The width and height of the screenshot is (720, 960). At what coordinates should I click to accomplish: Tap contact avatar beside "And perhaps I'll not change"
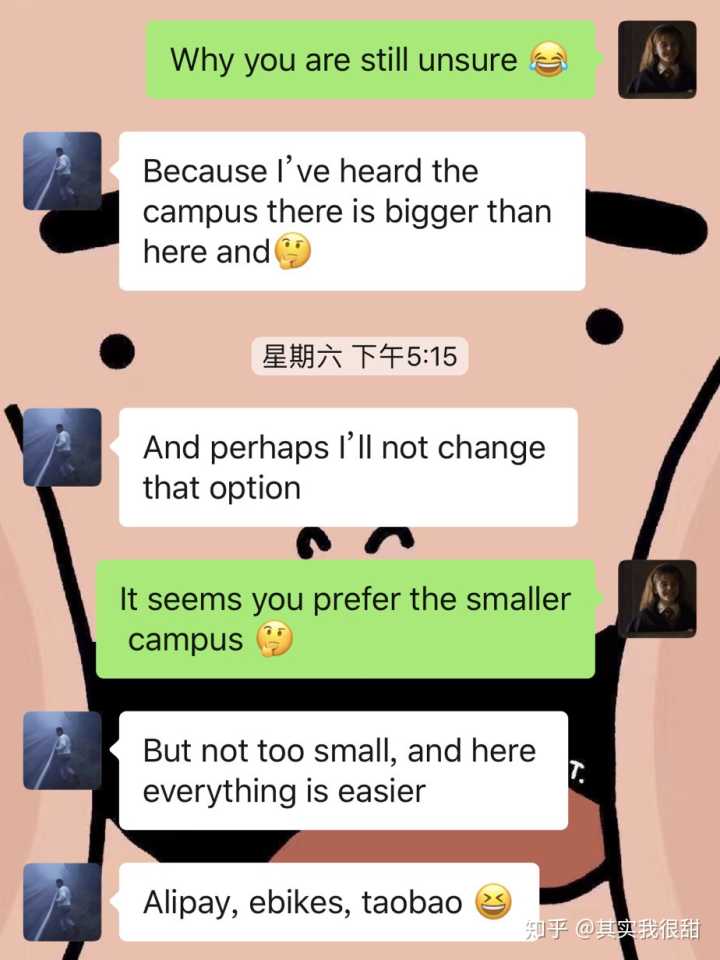pyautogui.click(x=62, y=447)
